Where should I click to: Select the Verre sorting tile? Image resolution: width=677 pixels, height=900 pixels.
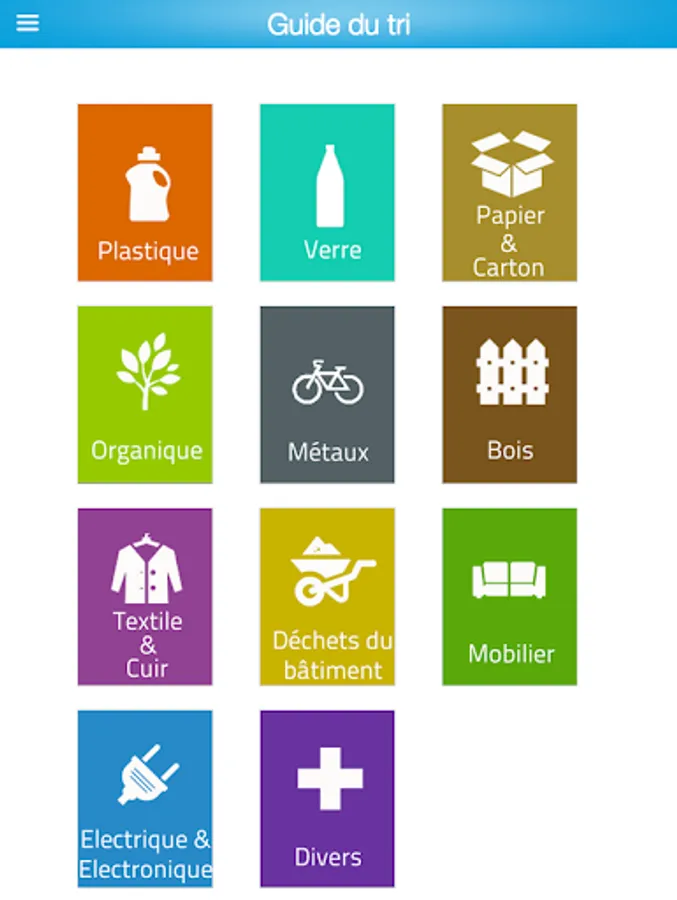[327, 192]
